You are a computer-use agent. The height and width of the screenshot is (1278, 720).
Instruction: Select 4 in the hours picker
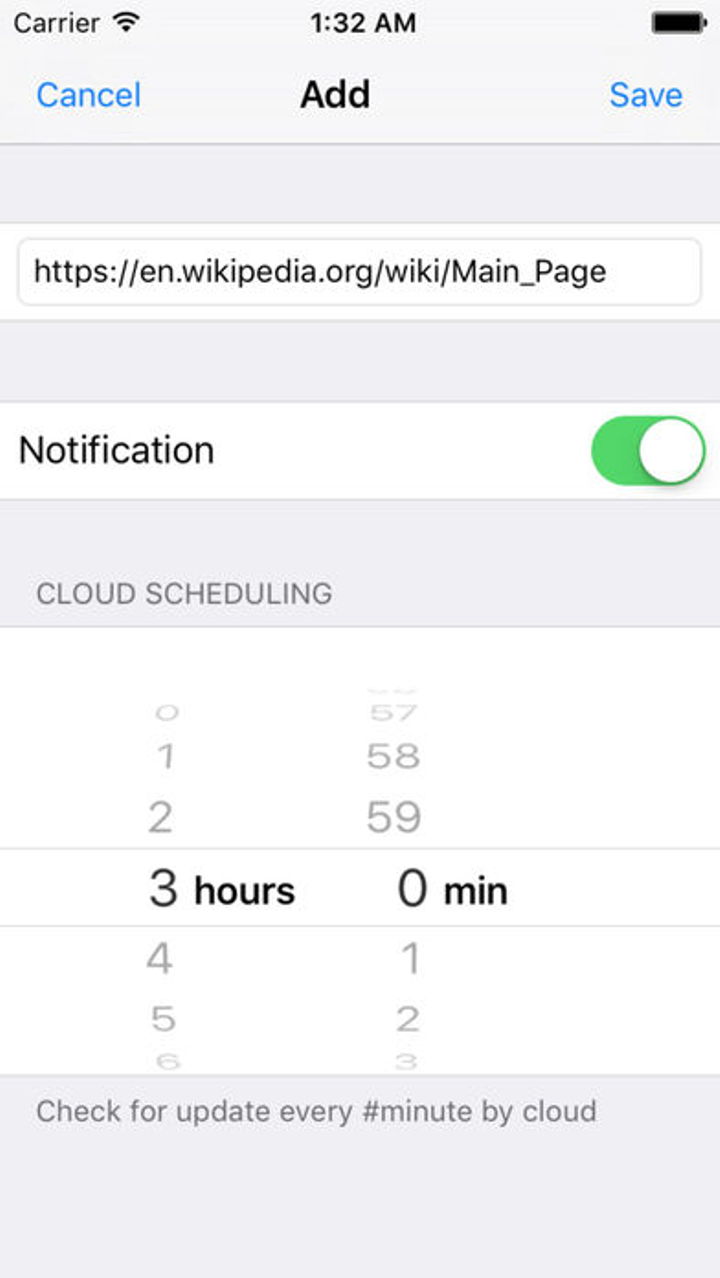coord(160,959)
